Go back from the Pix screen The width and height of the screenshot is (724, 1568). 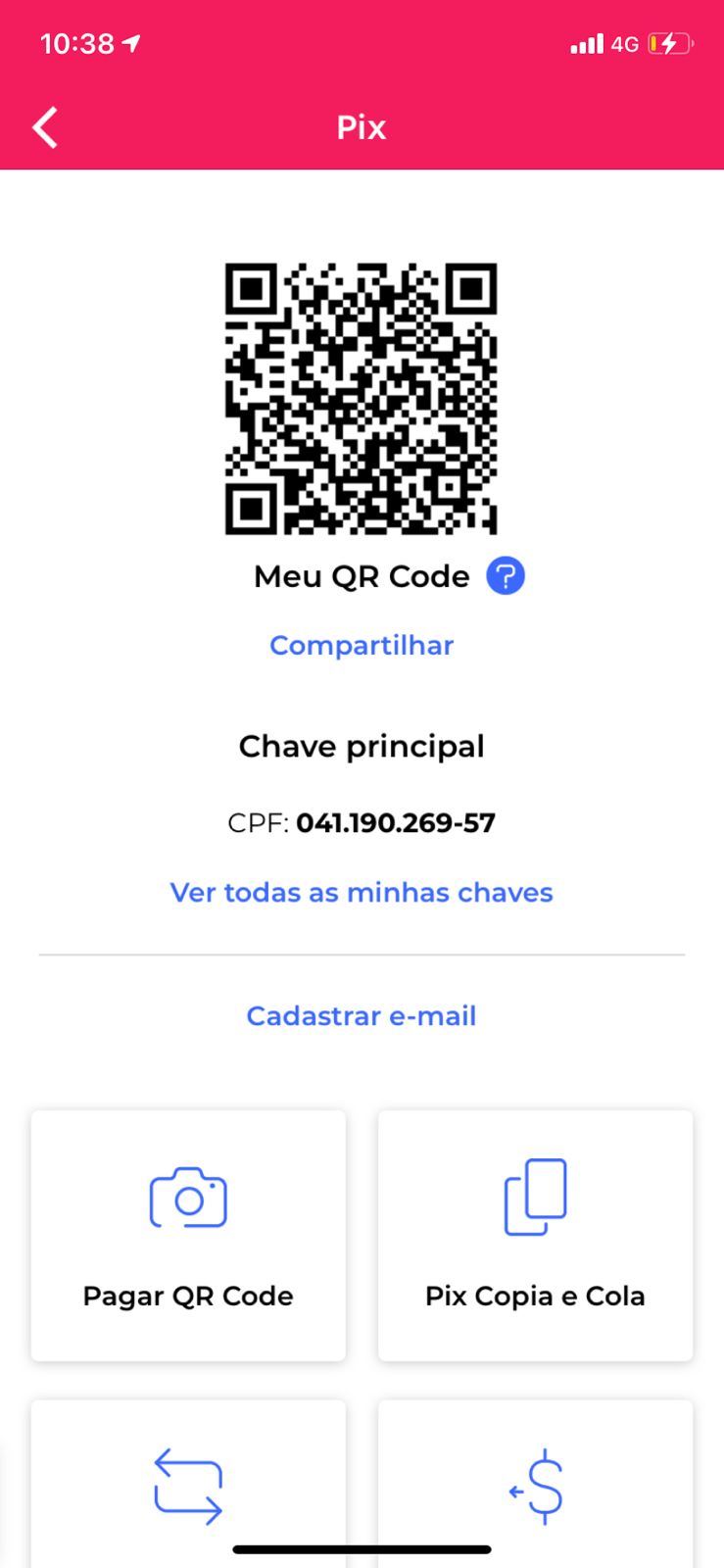46,127
